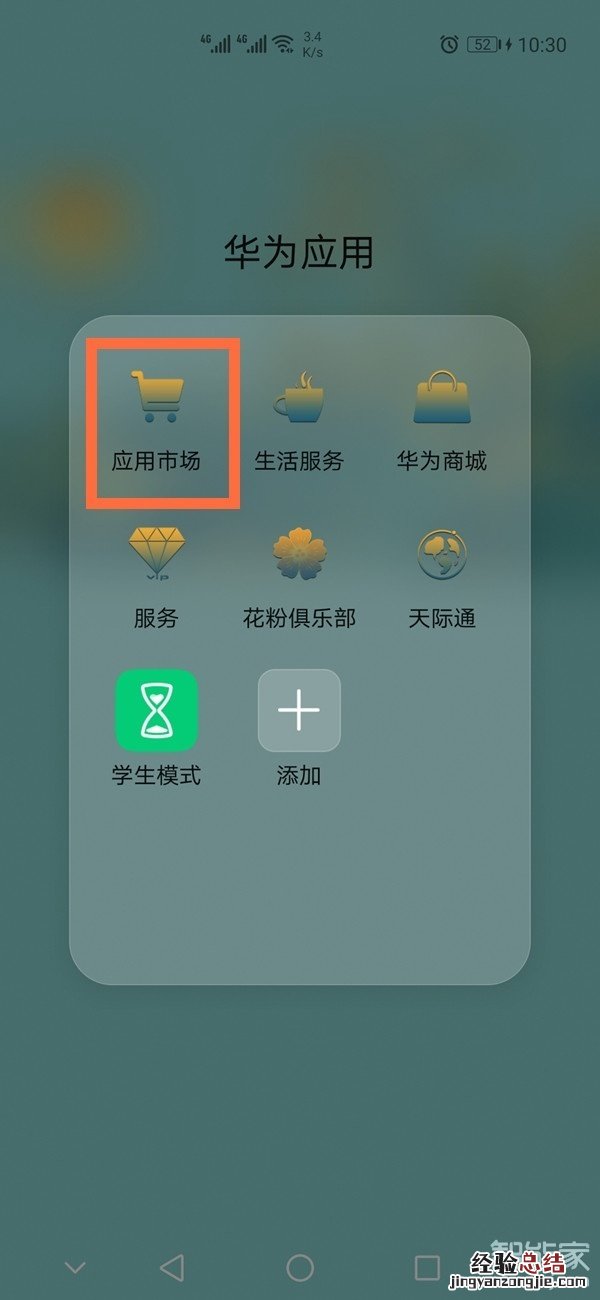This screenshot has height=1300, width=600.
Task: Open the 应用市场 app
Action: click(156, 397)
